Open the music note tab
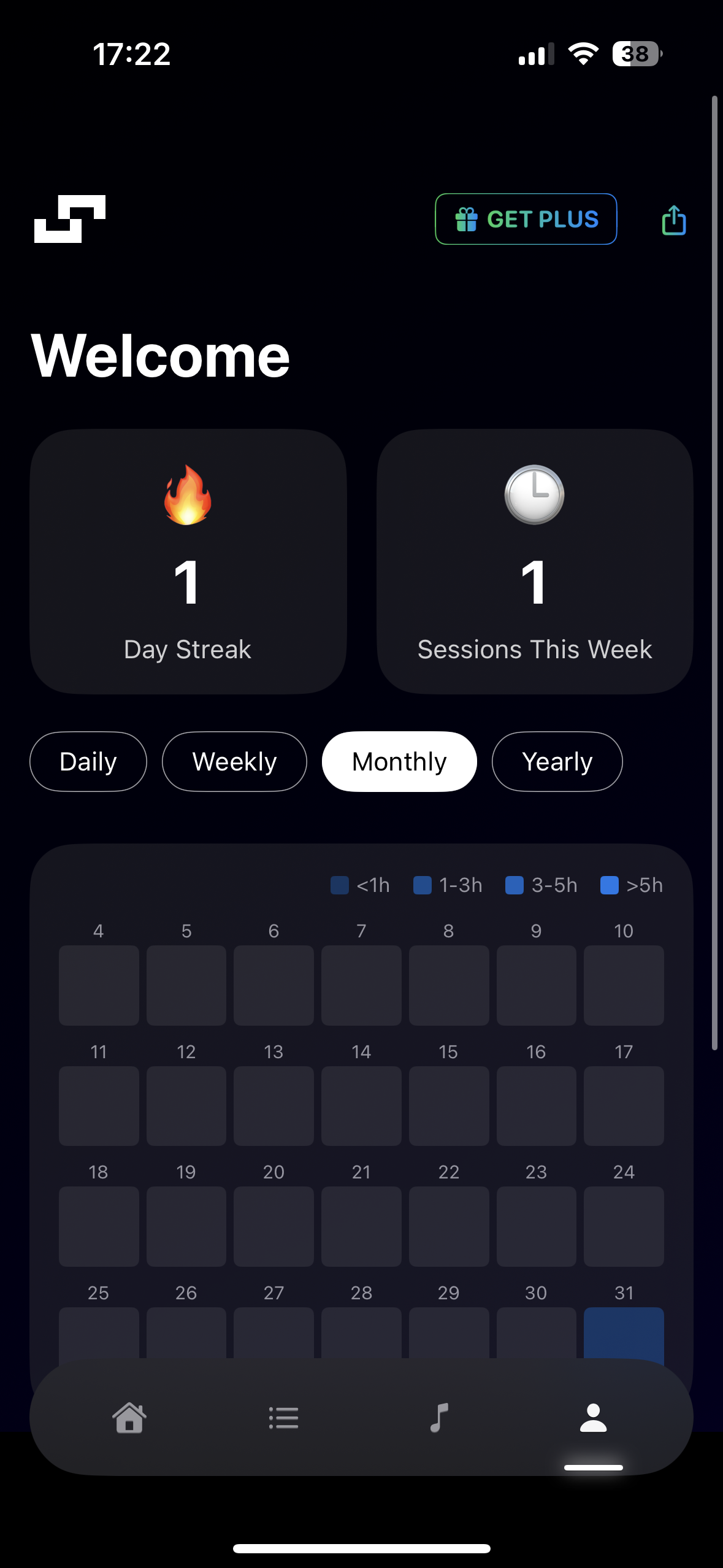723x1568 pixels. point(439,1418)
